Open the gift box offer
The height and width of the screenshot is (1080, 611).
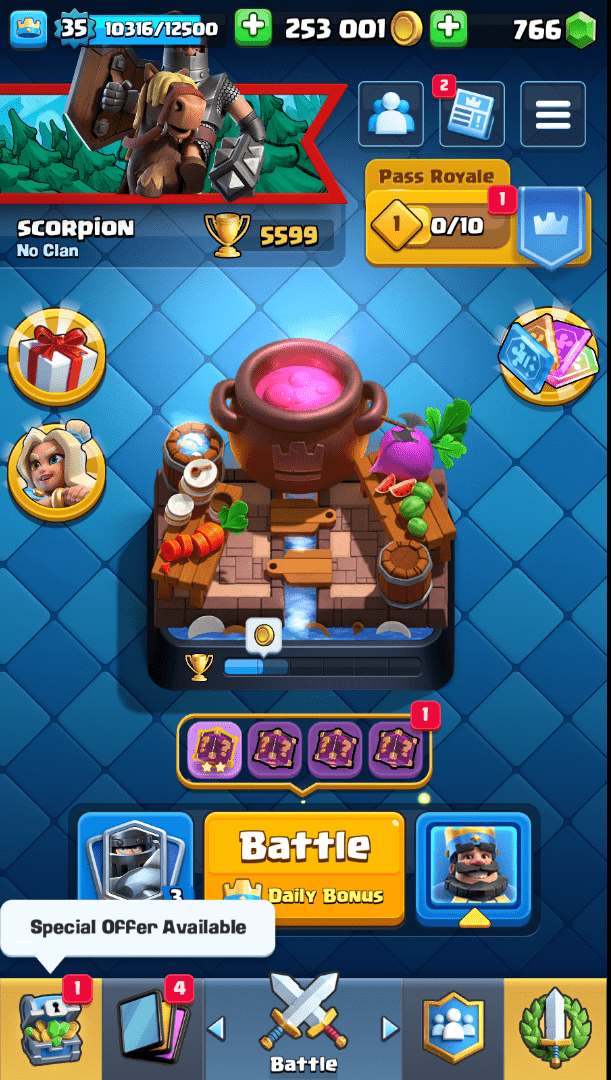[x=56, y=356]
